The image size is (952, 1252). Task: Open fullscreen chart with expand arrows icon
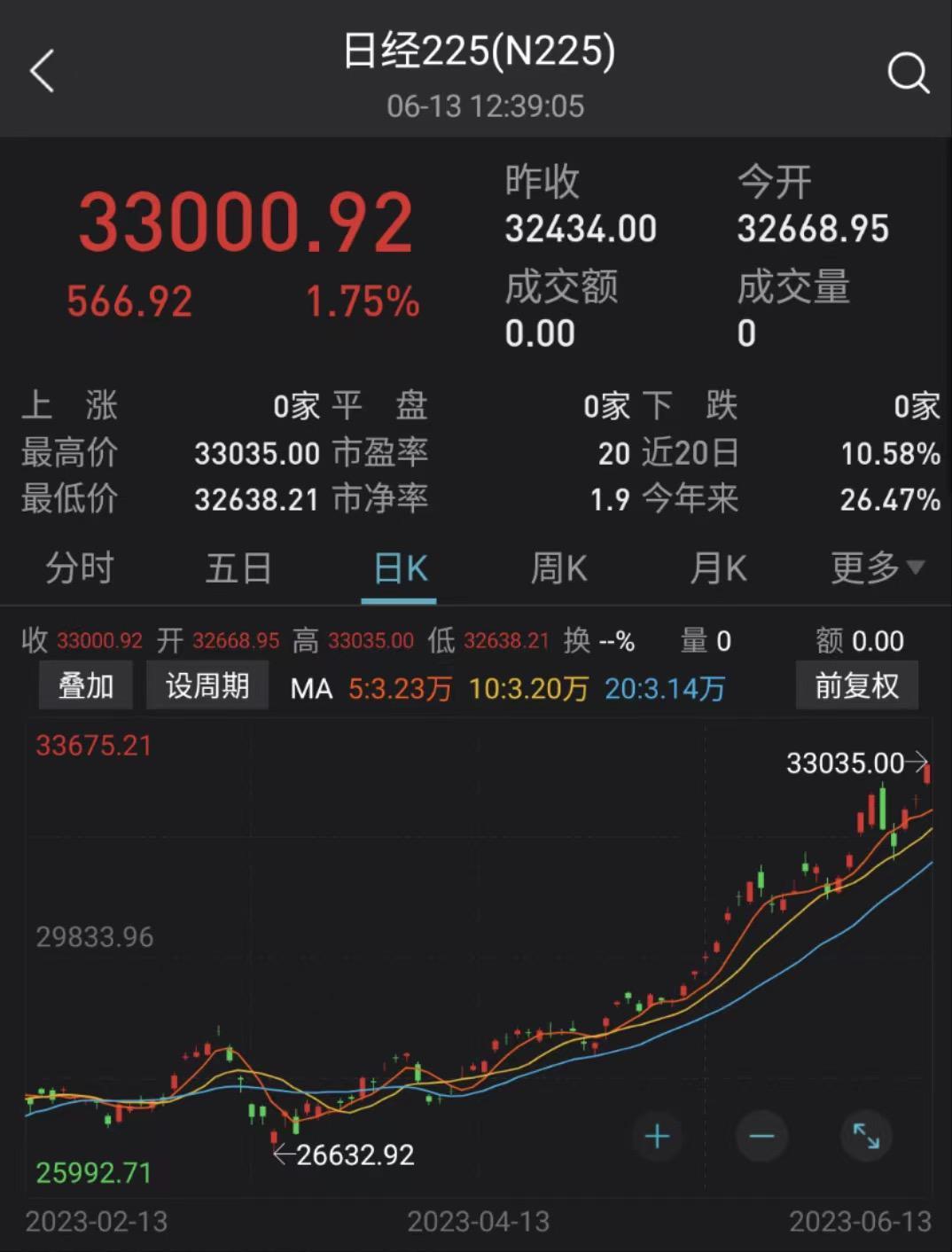click(866, 1136)
